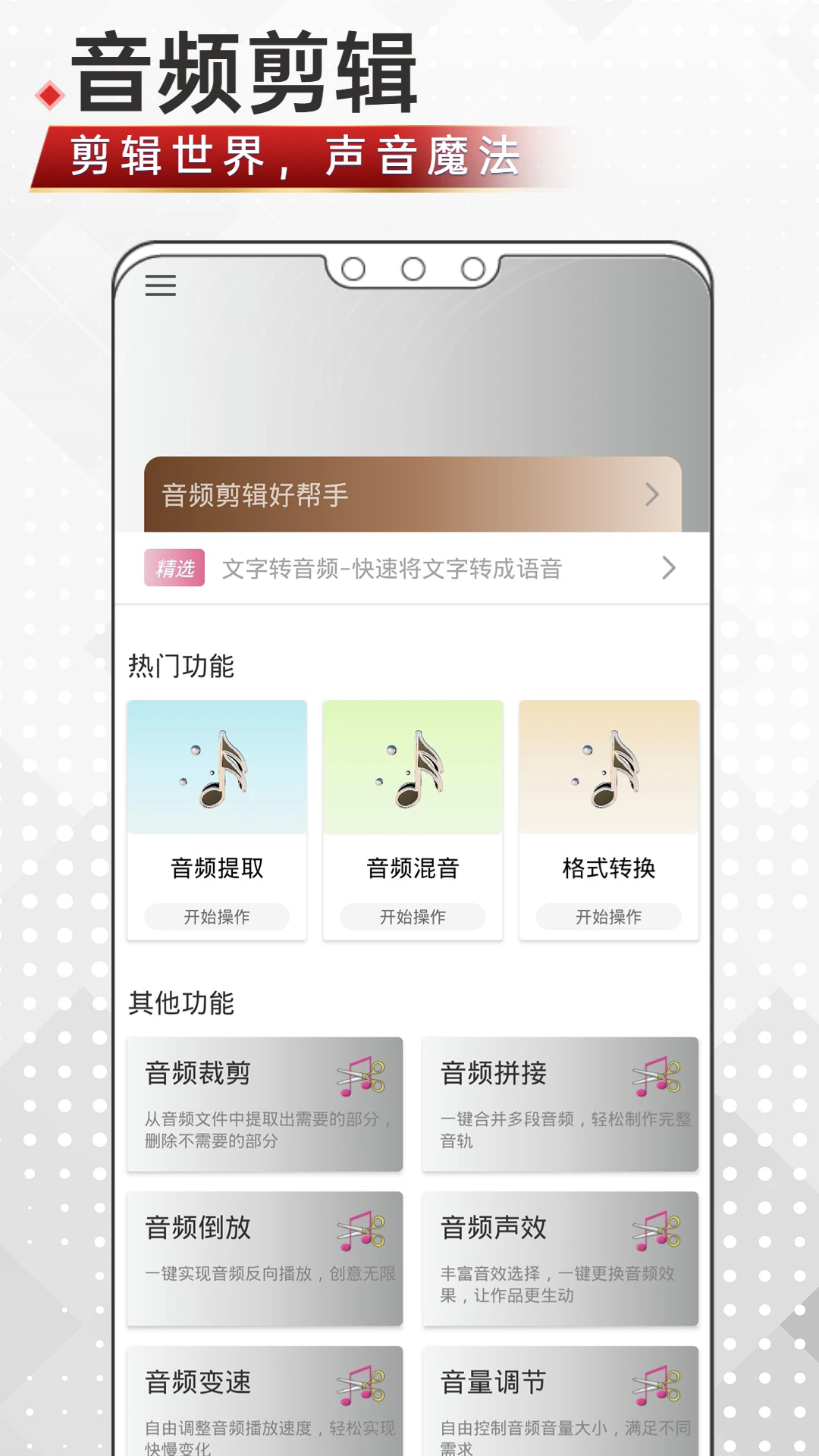
Task: Open the 音频拼接 merging feature
Action: [x=560, y=1105]
